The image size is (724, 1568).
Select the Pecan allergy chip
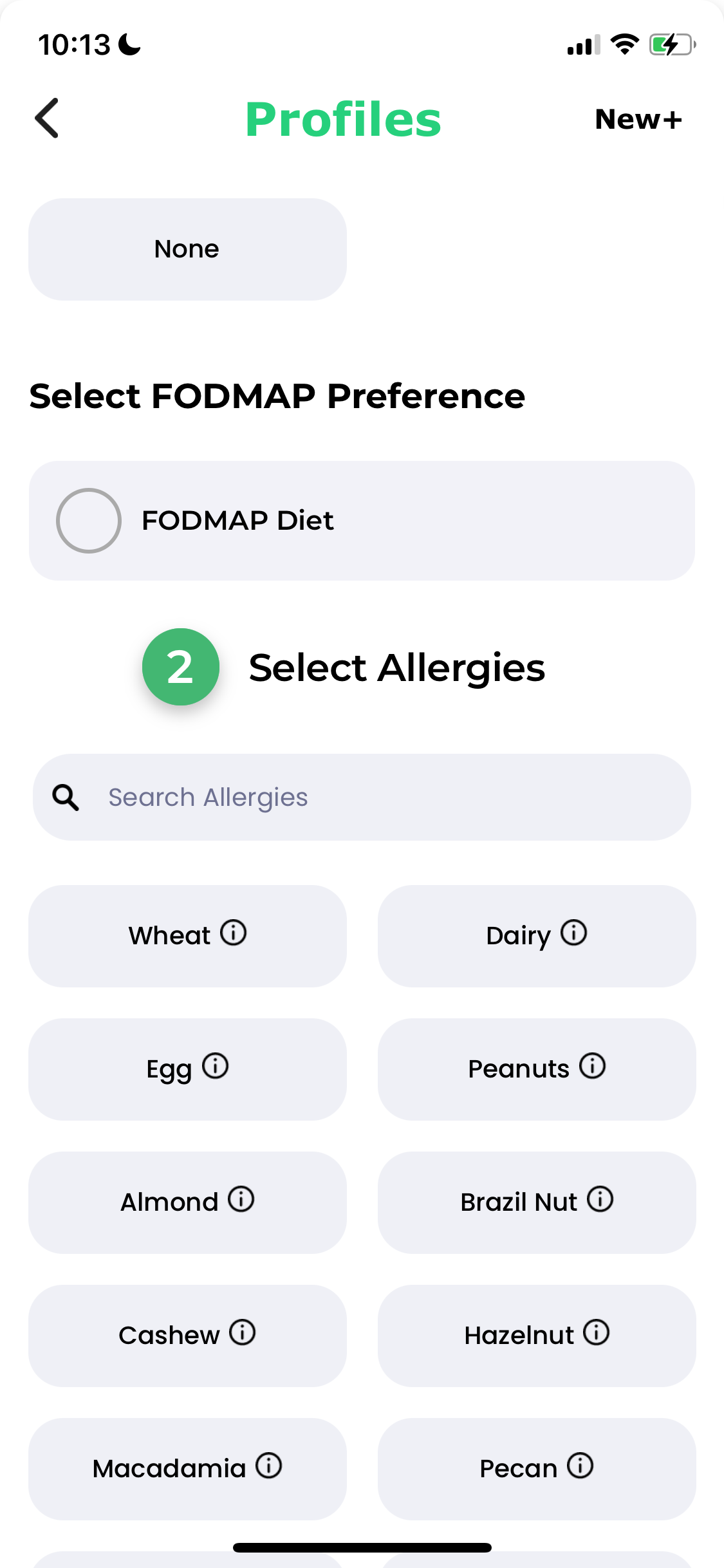(x=537, y=1469)
